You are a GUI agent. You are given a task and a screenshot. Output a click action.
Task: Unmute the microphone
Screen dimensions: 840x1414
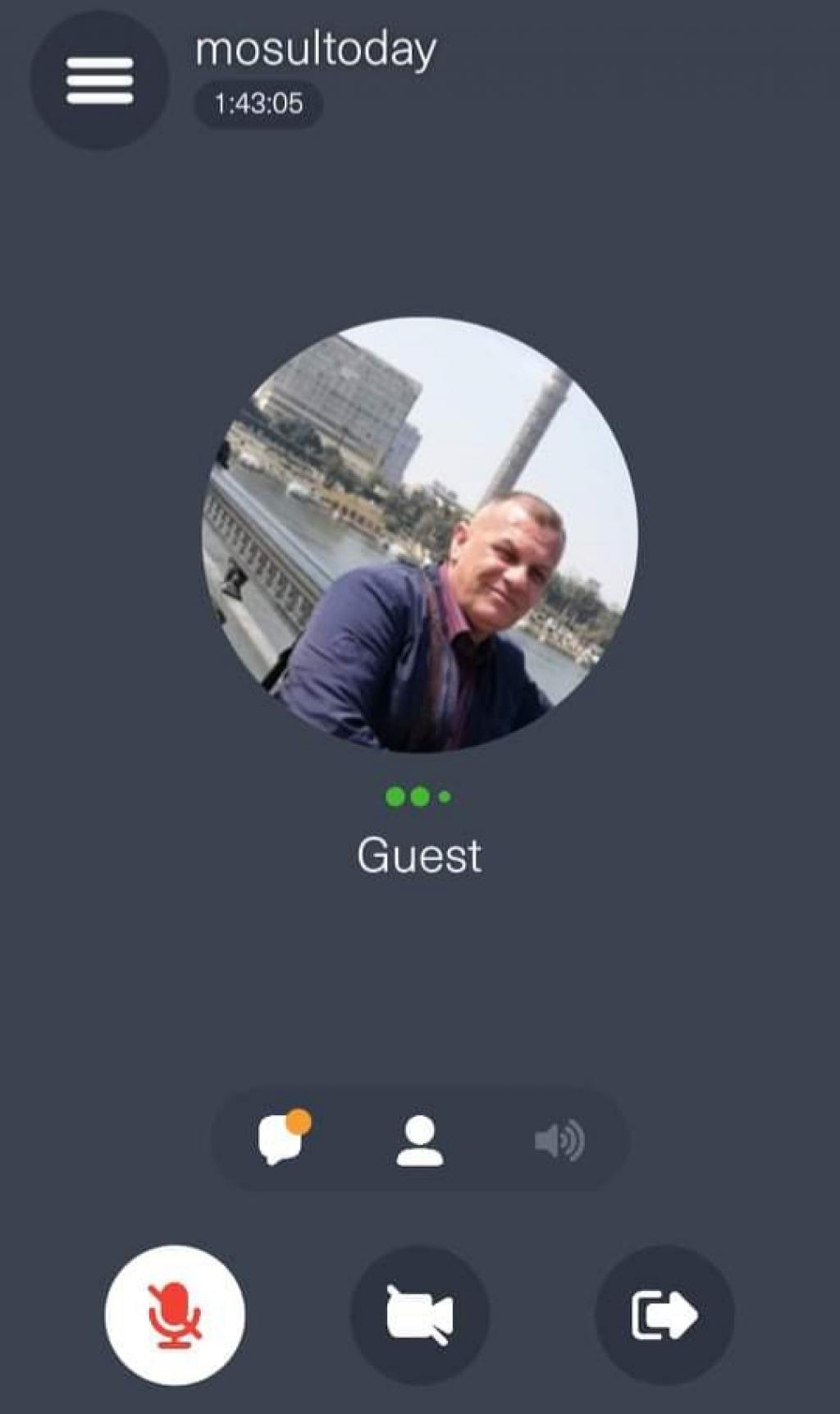(175, 1315)
